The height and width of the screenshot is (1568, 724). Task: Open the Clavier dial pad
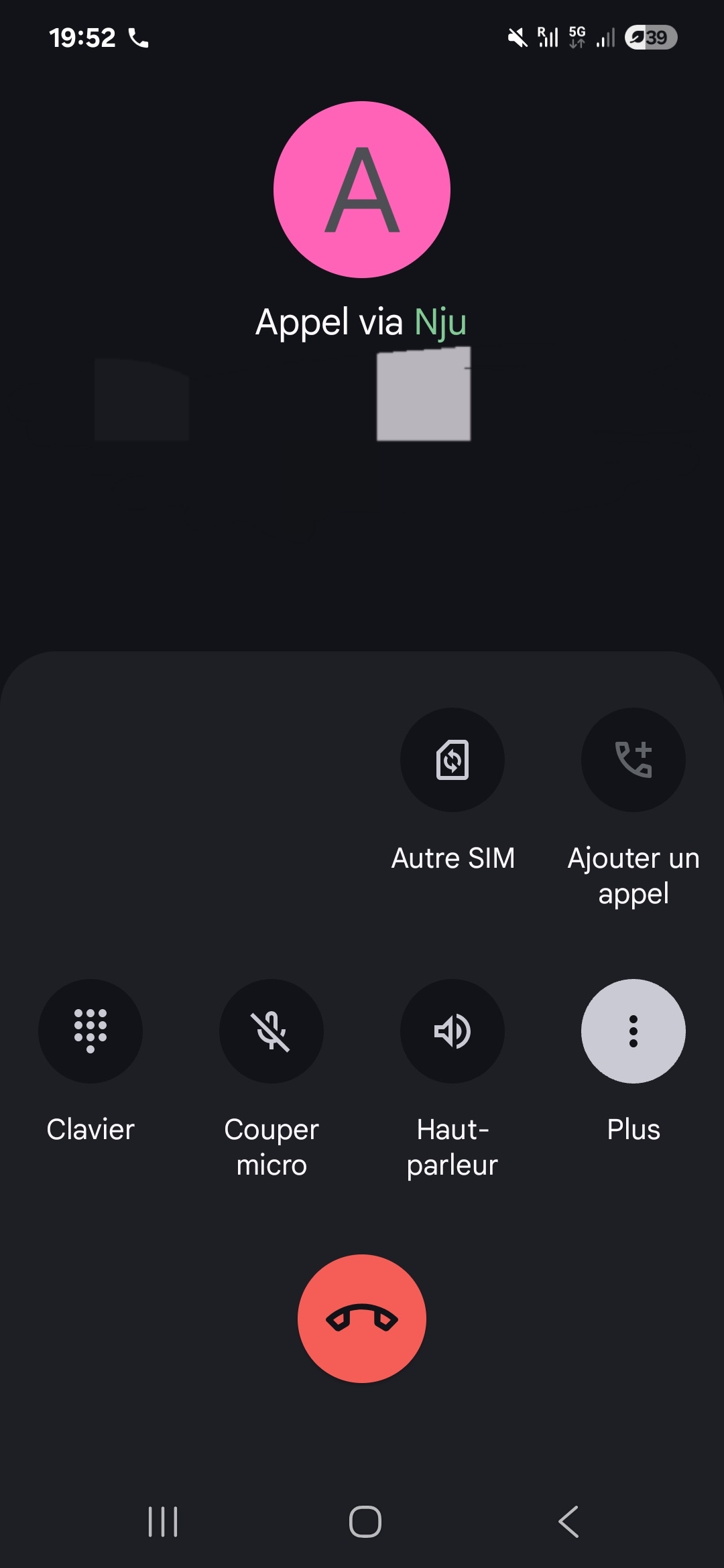point(90,1031)
